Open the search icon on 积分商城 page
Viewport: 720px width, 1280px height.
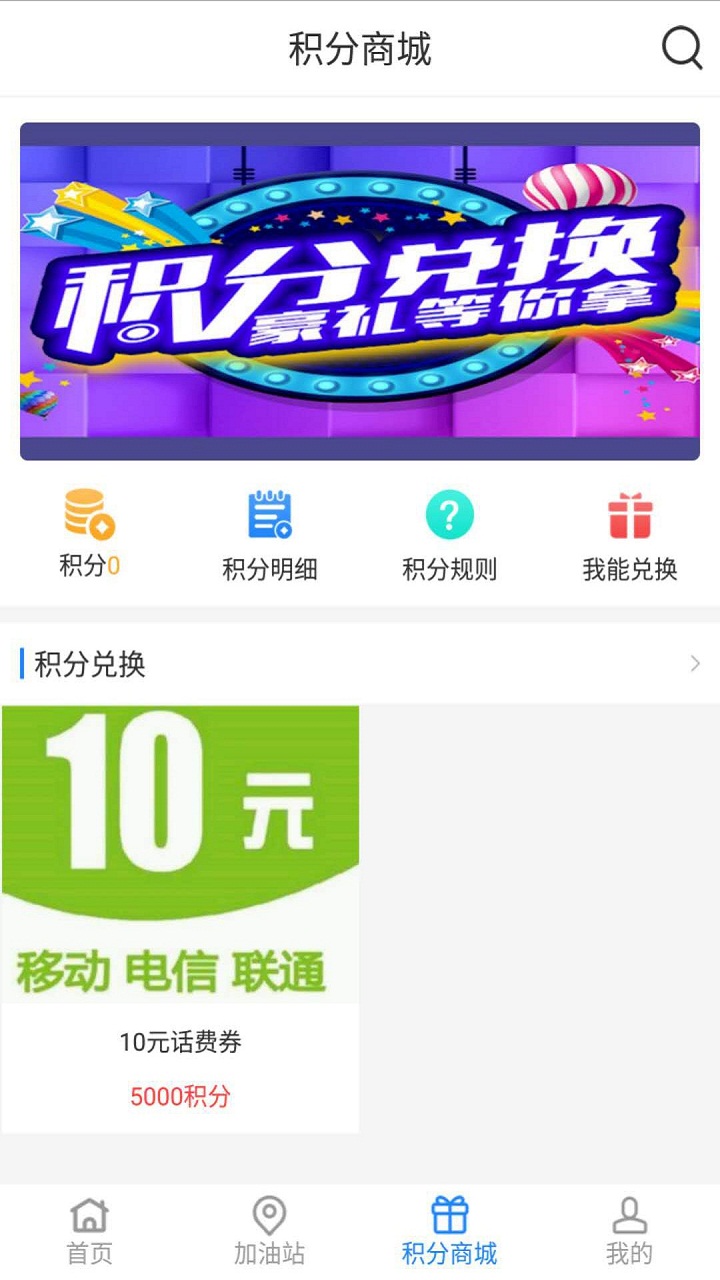(682, 46)
